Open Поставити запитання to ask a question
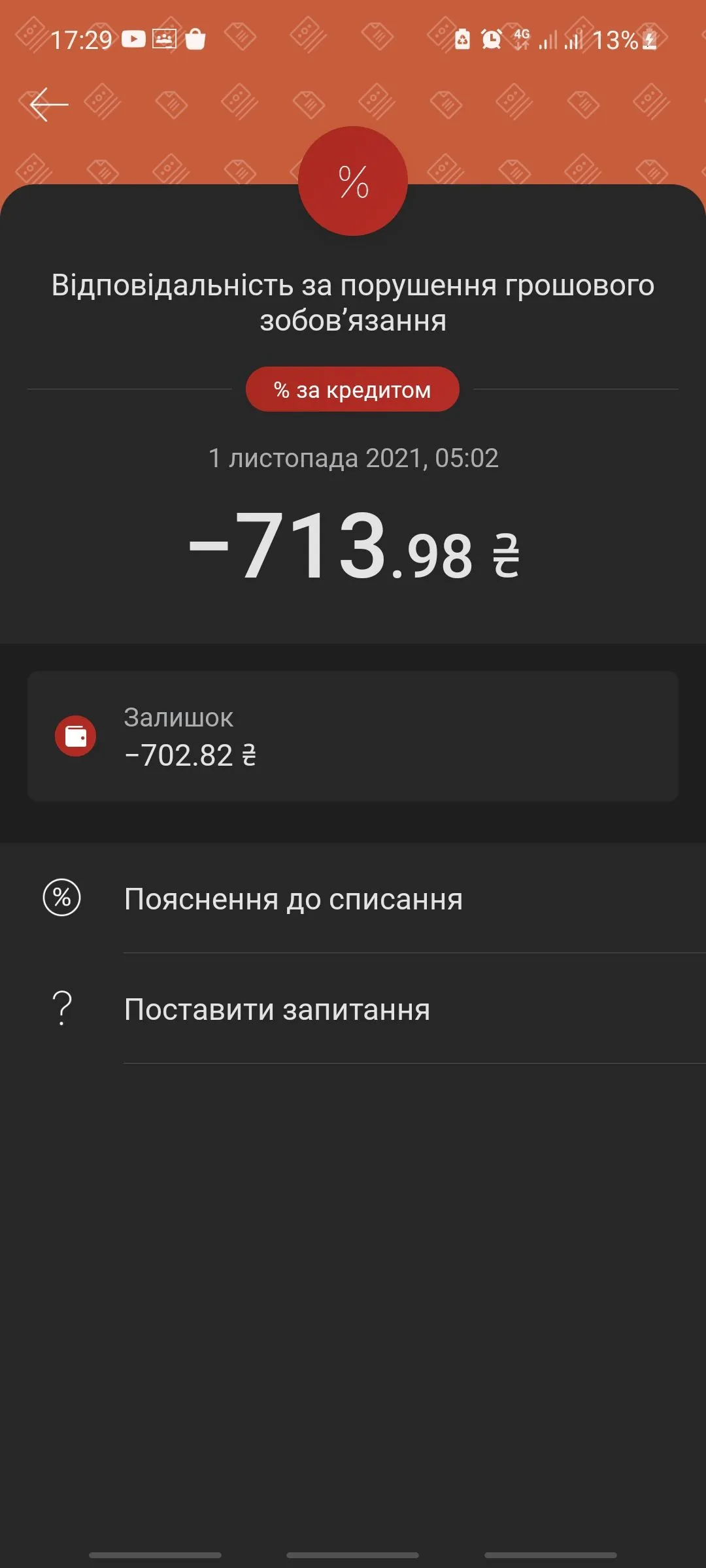 pyautogui.click(x=278, y=1009)
